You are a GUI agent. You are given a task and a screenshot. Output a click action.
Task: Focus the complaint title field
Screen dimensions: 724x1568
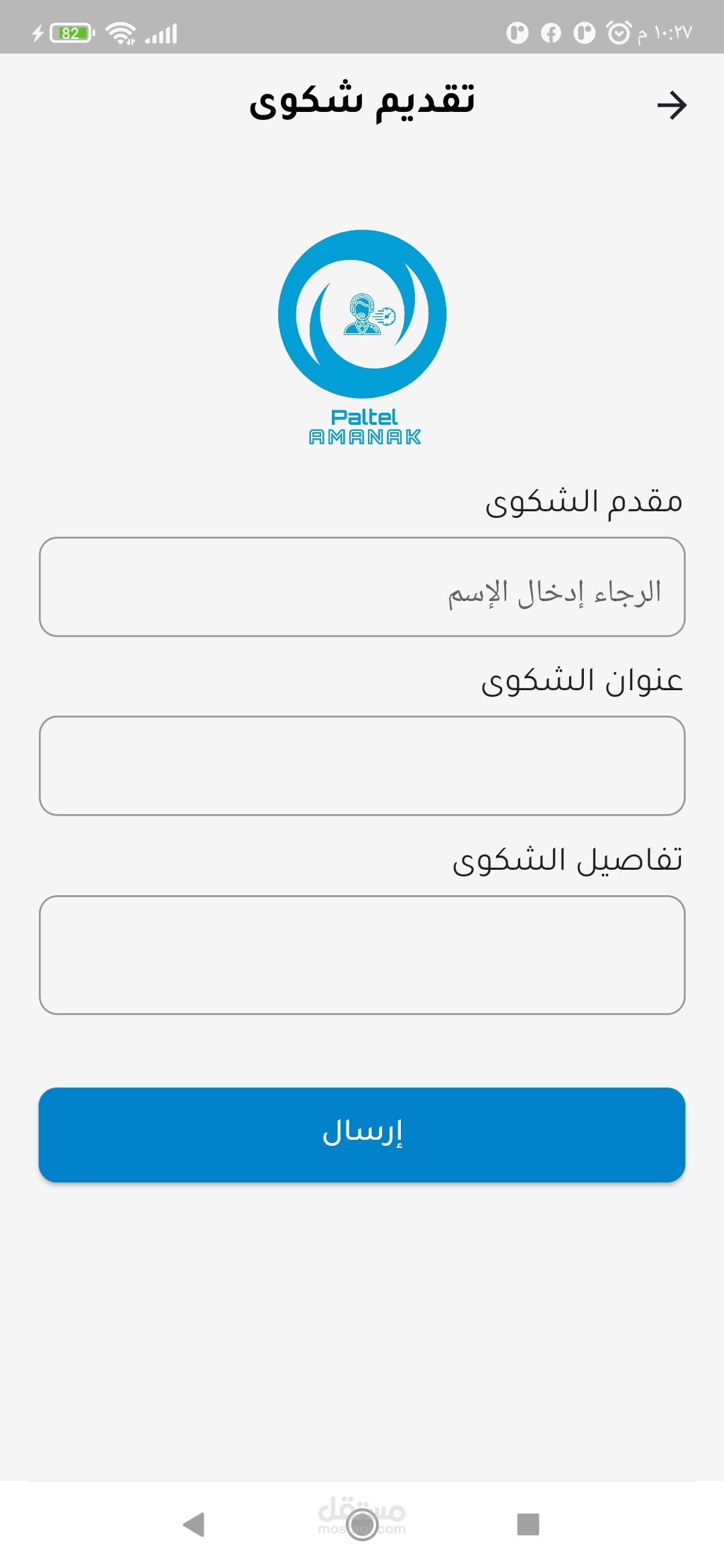(362, 766)
